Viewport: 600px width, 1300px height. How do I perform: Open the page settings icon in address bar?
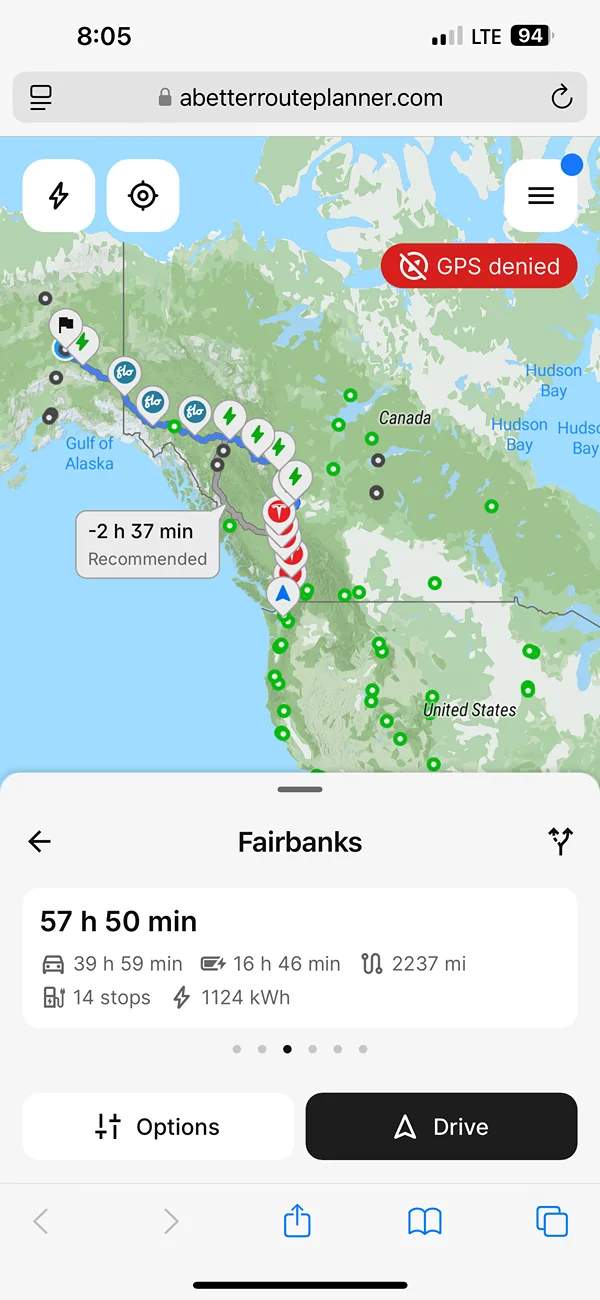click(41, 97)
